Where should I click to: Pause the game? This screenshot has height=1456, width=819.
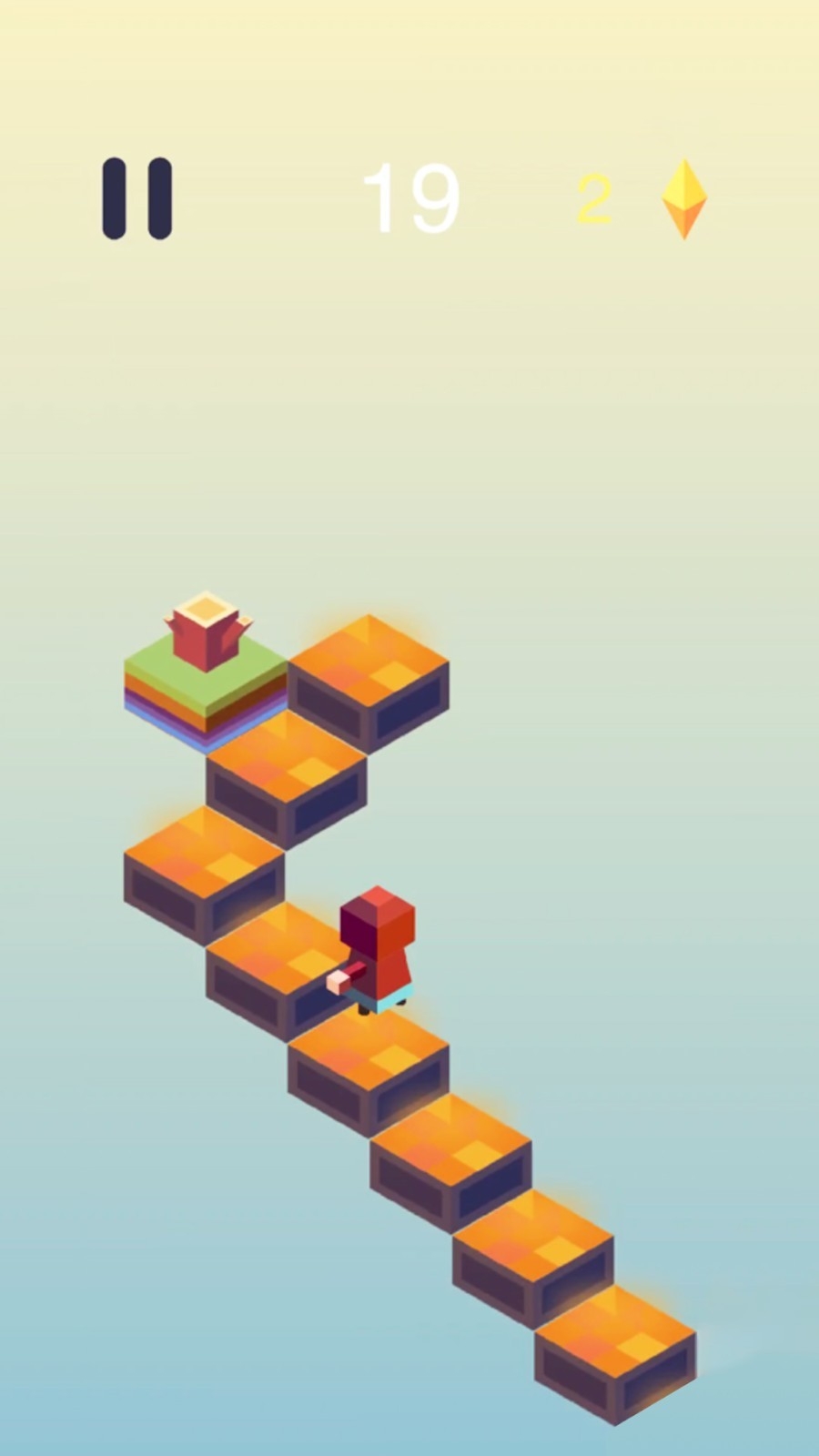point(136,198)
